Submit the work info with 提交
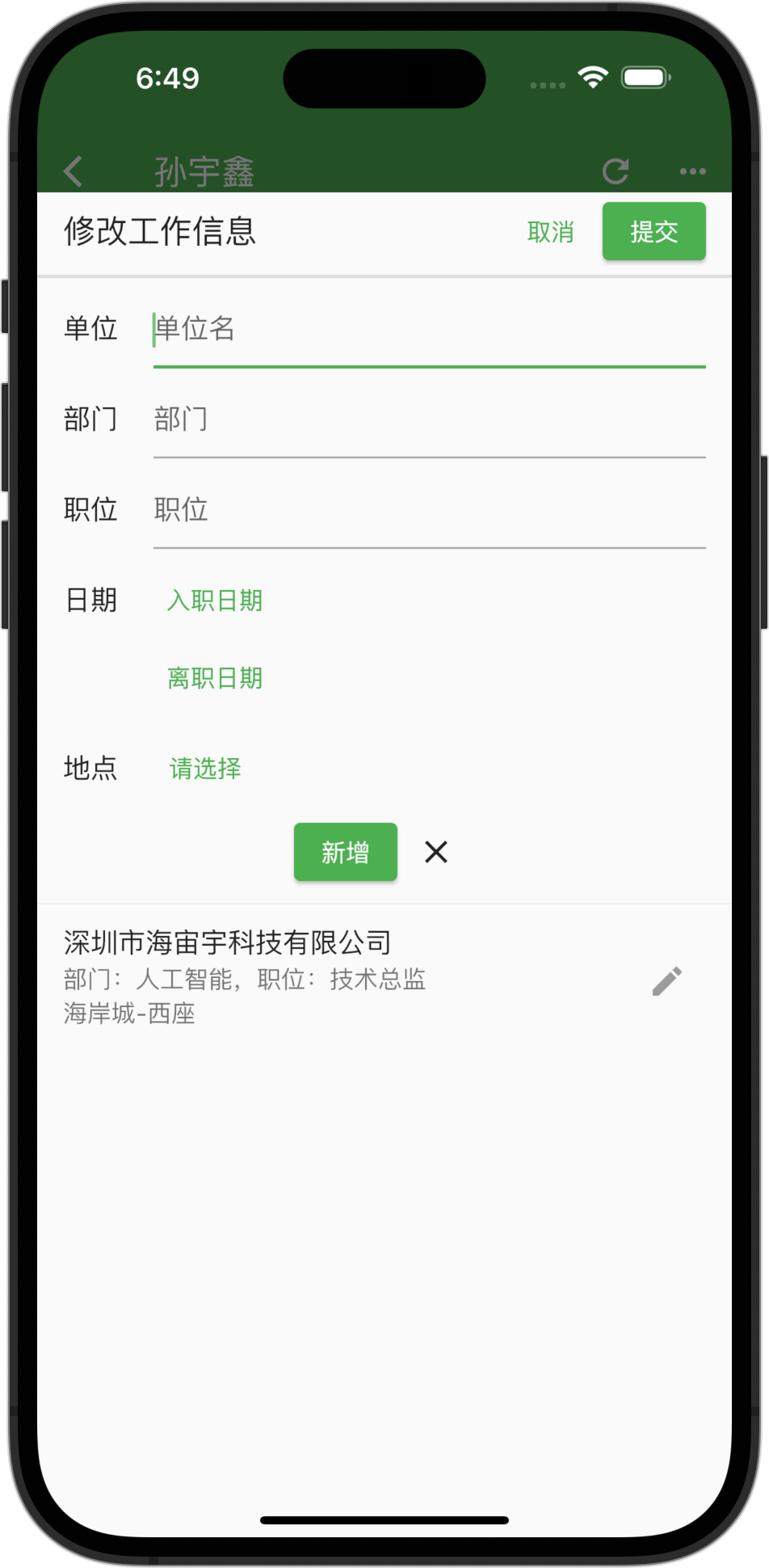The height and width of the screenshot is (1568, 769). pos(653,232)
